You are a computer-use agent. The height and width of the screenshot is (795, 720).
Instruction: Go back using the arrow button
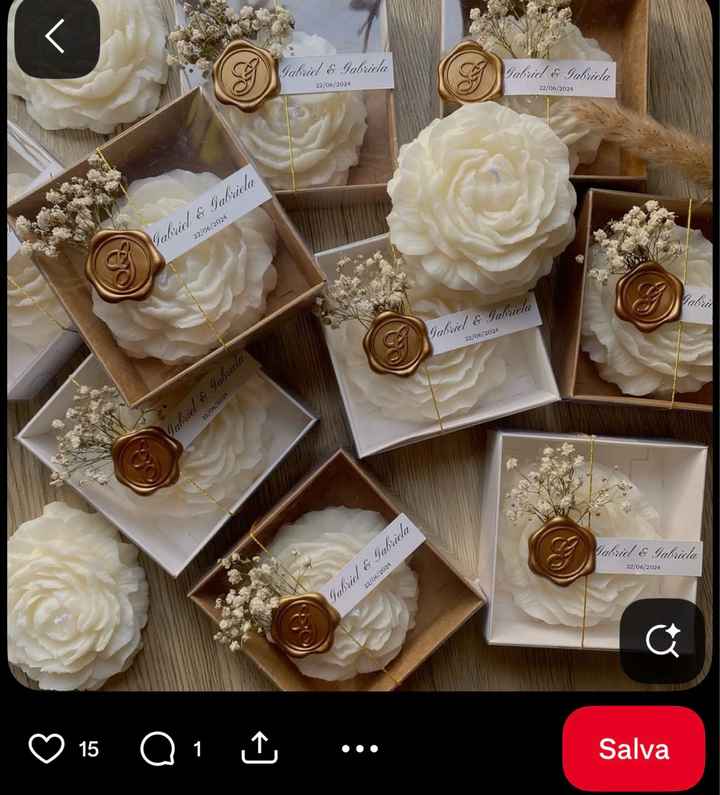pyautogui.click(x=55, y=37)
